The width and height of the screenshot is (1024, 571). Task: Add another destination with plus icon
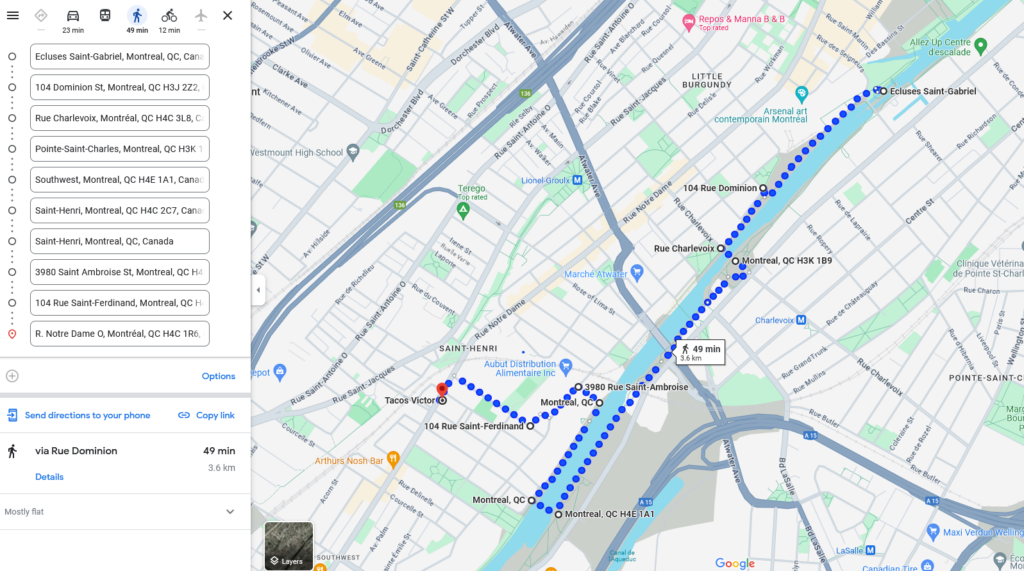click(12, 376)
